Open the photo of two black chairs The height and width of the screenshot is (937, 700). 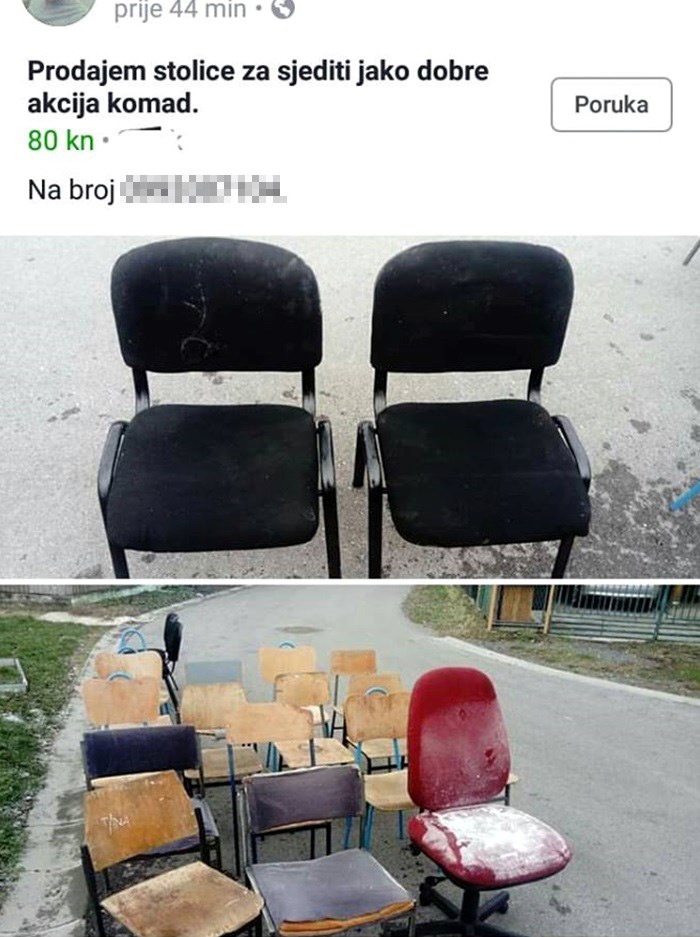(350, 406)
